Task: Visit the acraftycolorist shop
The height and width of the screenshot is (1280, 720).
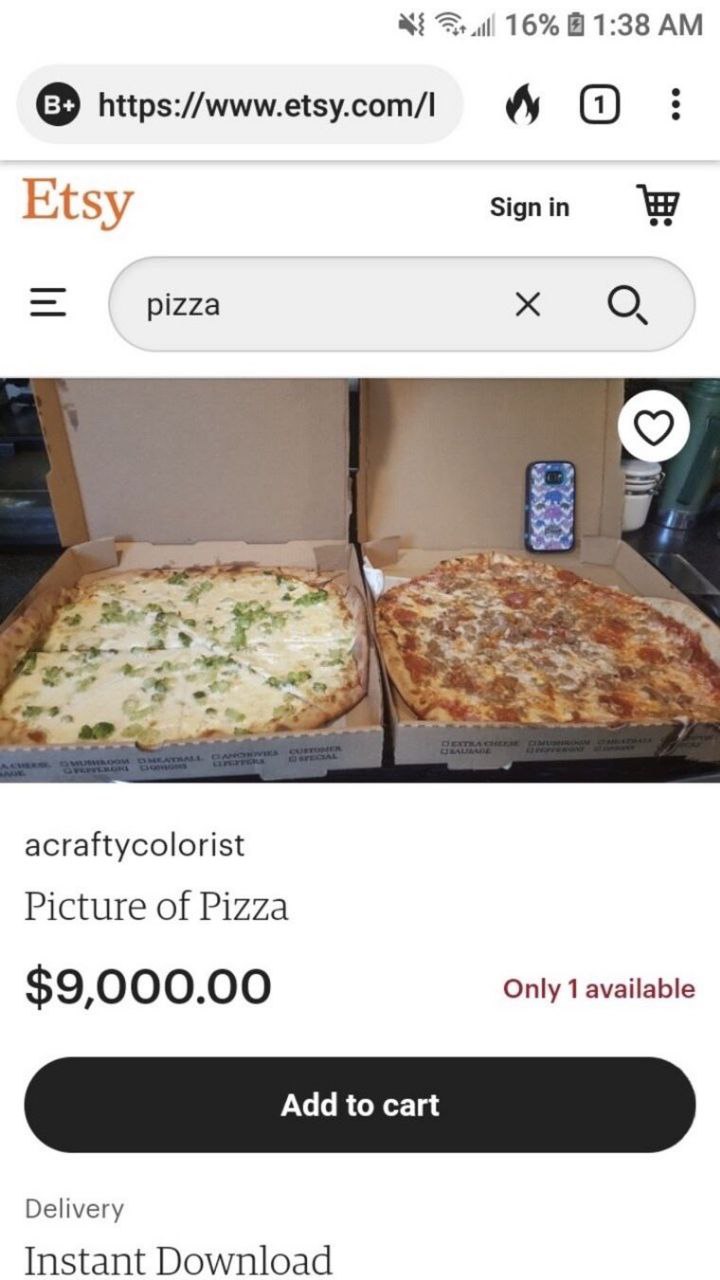Action: tap(134, 845)
